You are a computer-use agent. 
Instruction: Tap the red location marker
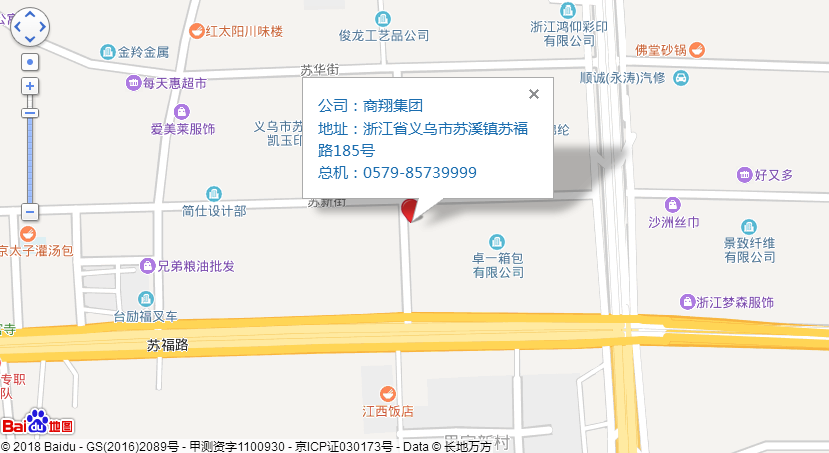pyautogui.click(x=408, y=209)
